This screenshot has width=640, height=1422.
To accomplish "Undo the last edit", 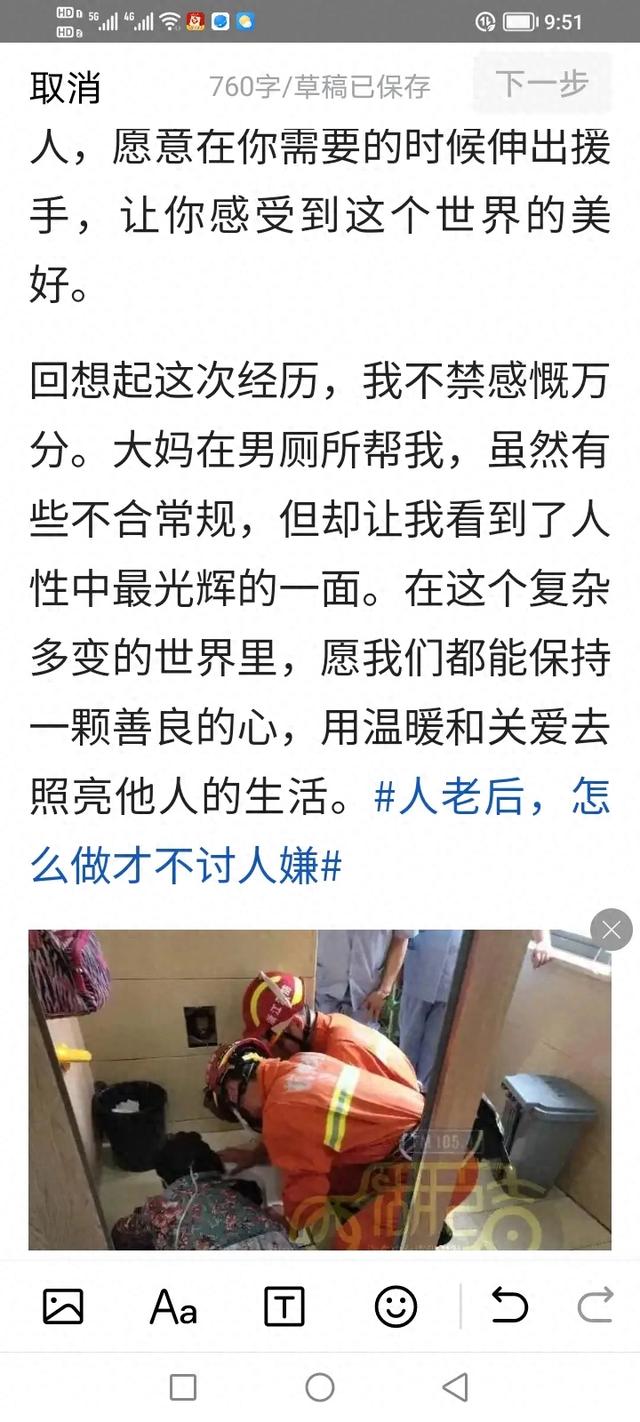I will point(509,1305).
